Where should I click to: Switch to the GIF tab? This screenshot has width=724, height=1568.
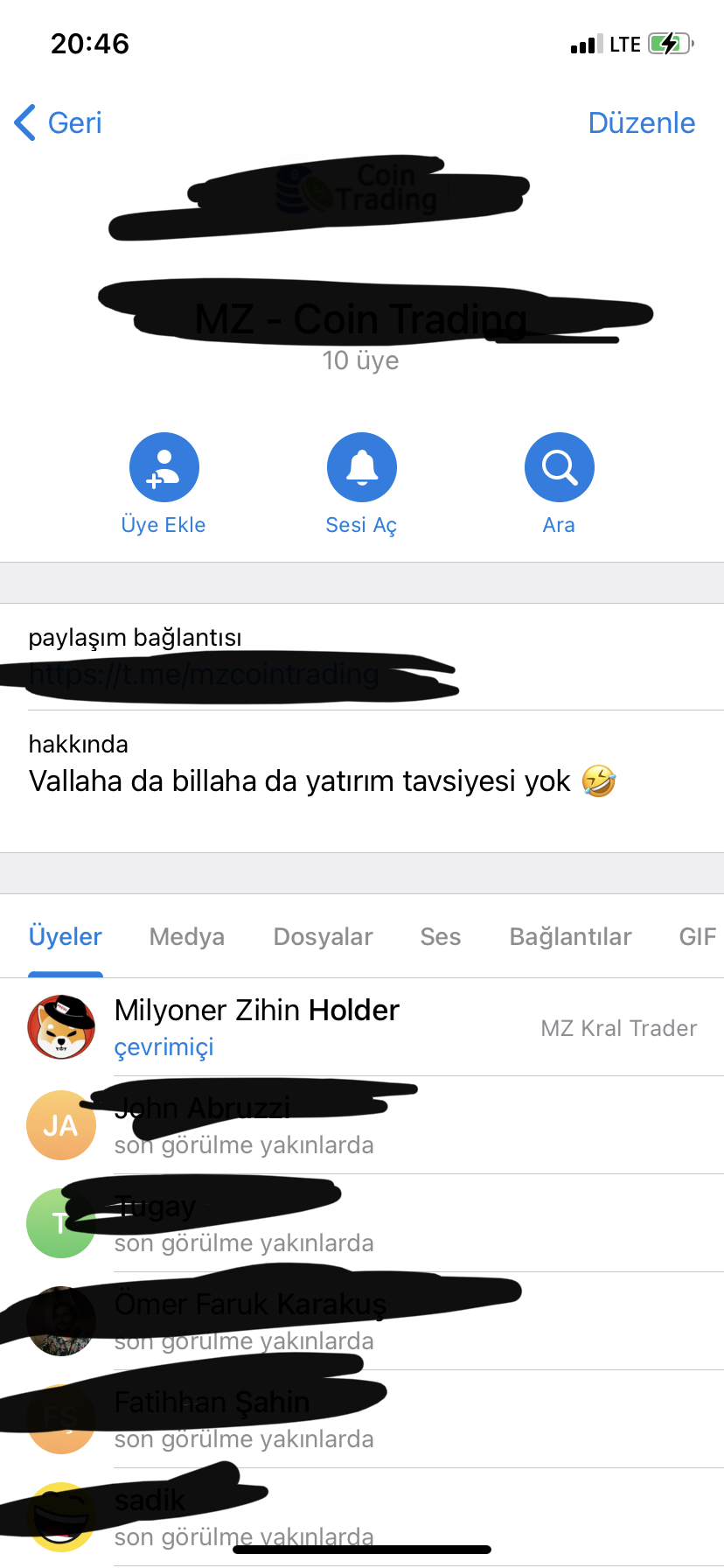[x=697, y=936]
